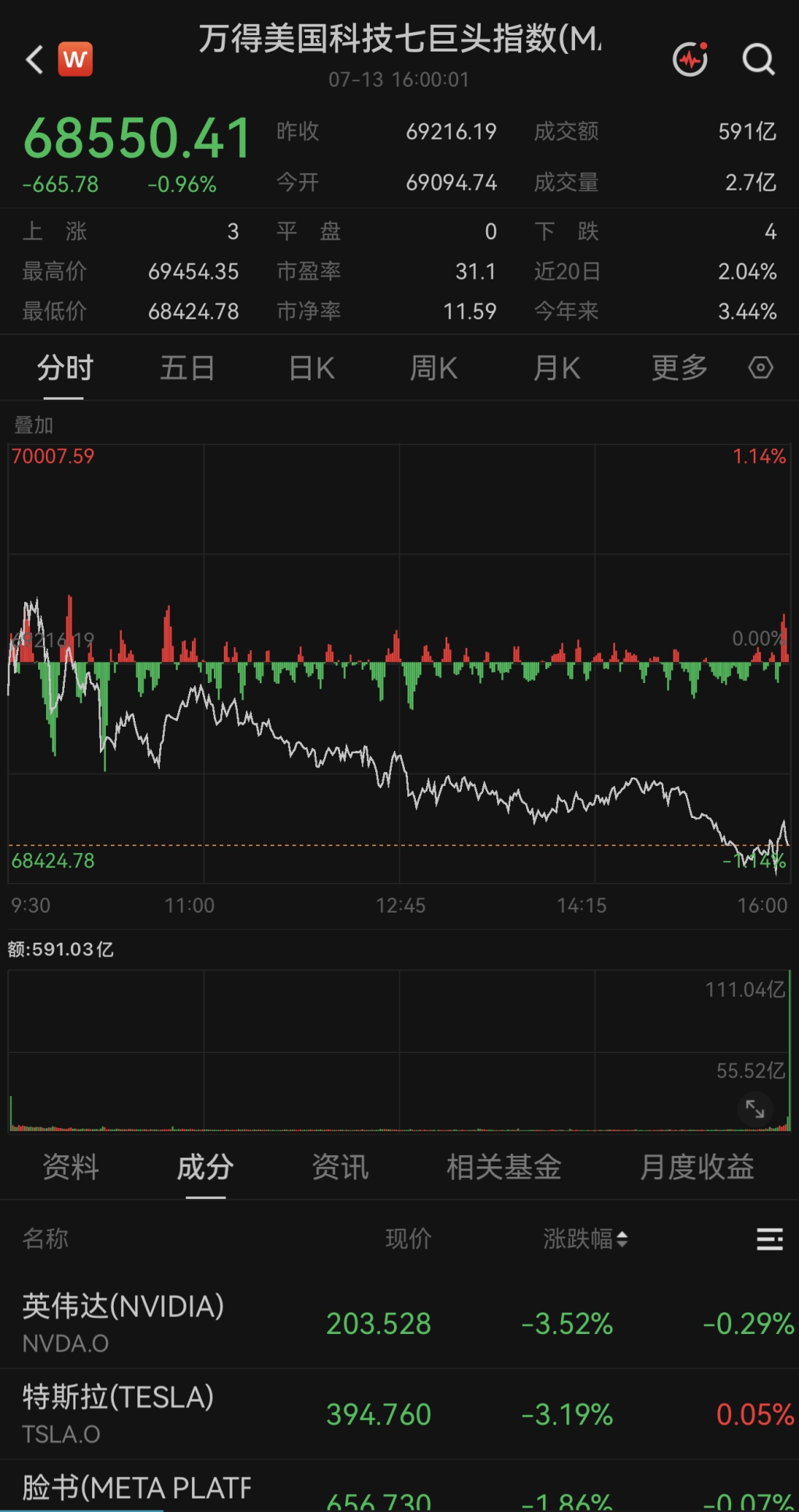Expand the chart to full screen
The height and width of the screenshot is (1512, 799).
coord(755,1108)
